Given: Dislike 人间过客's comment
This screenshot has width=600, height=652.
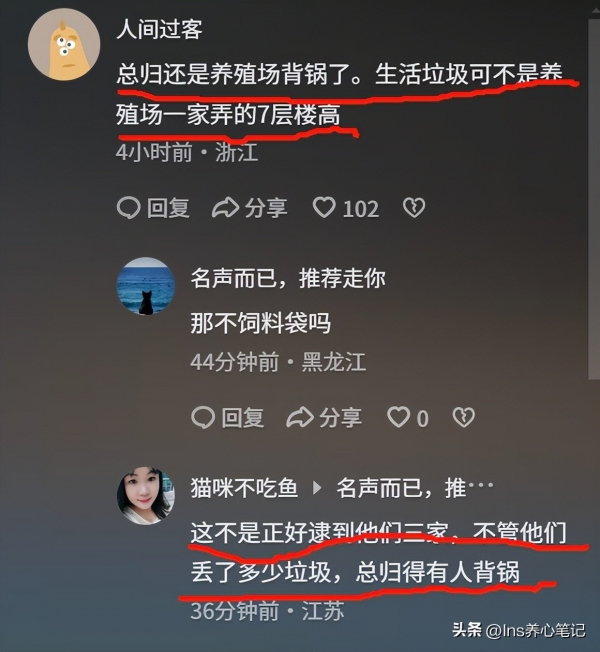Looking at the screenshot, I should tap(413, 208).
